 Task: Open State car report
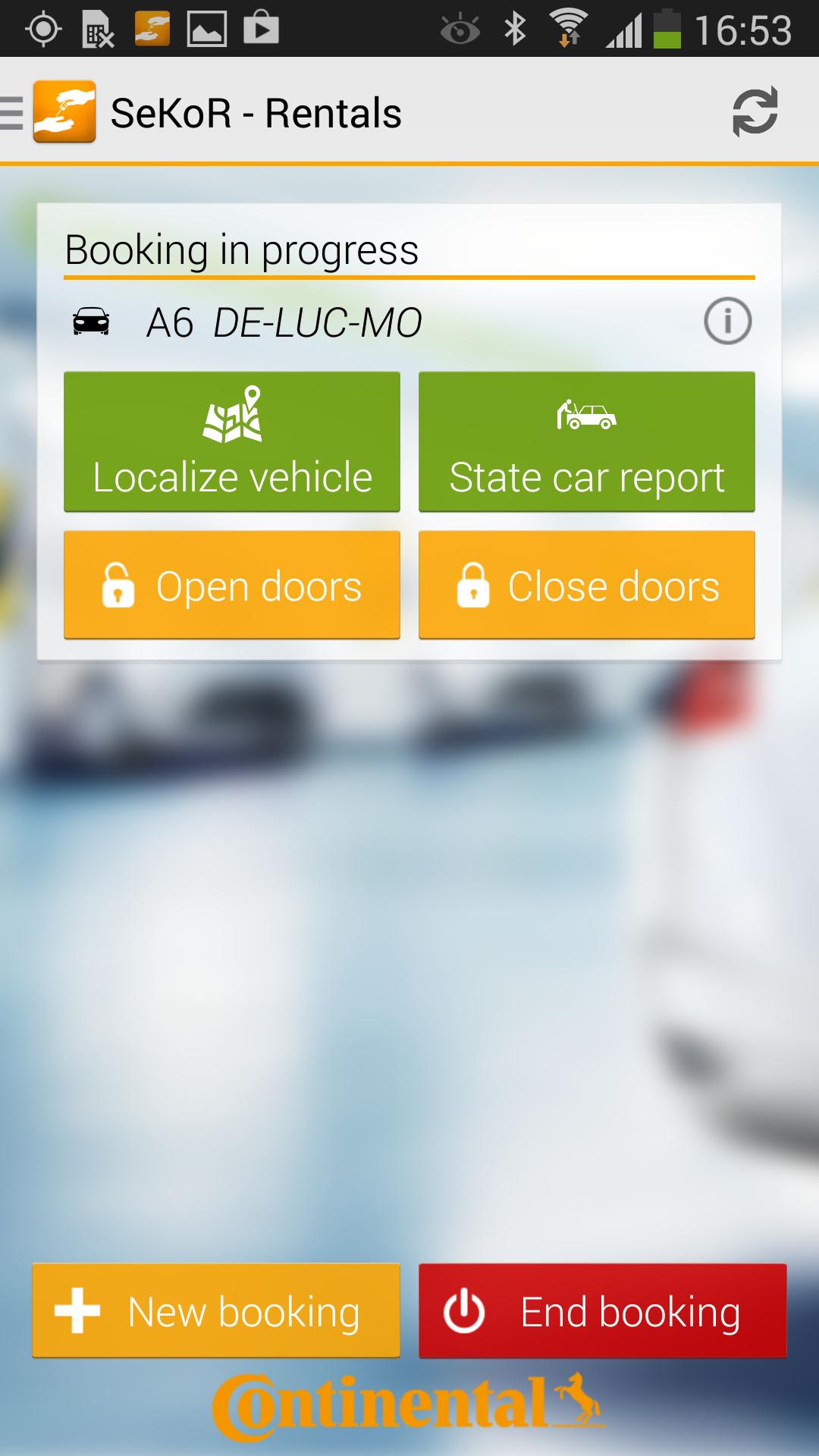point(586,441)
